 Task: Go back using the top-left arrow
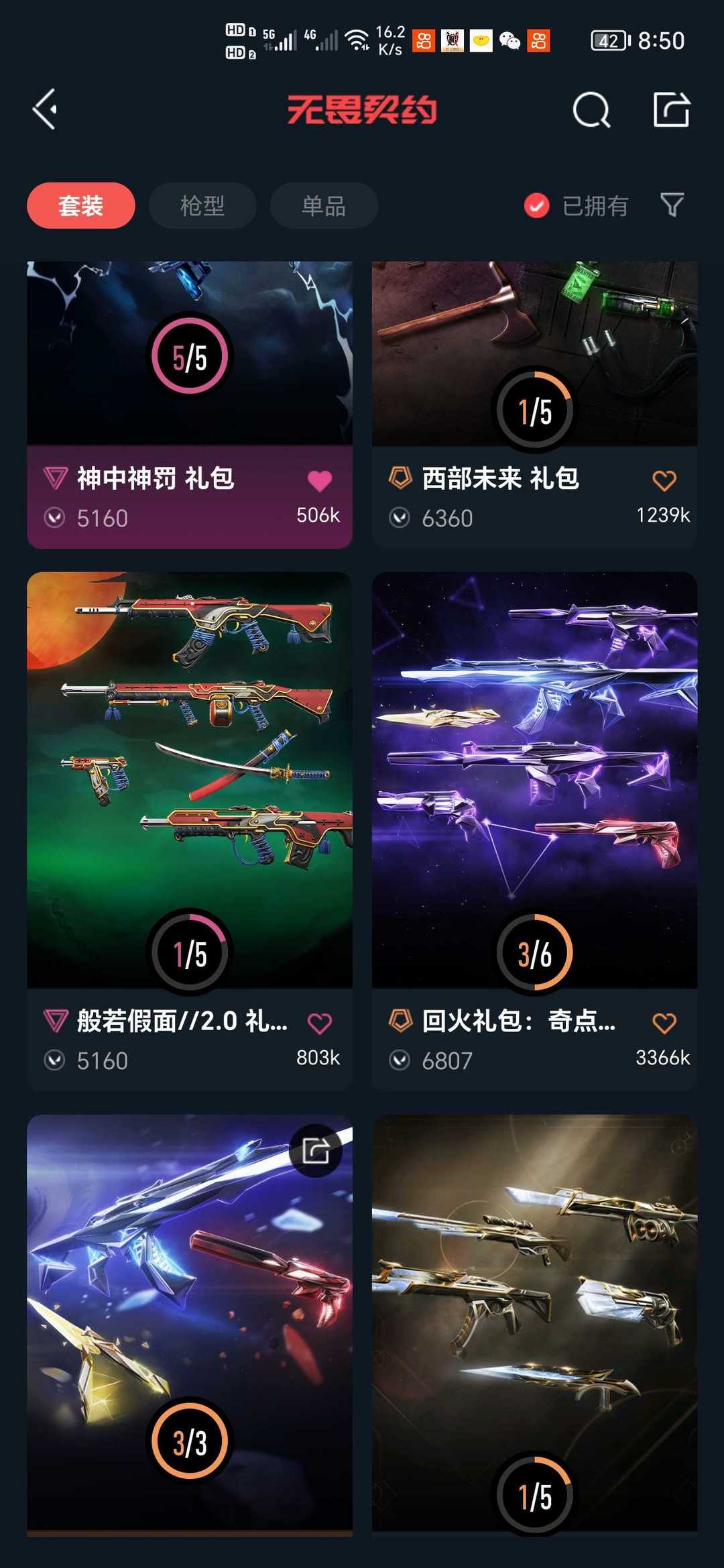(x=46, y=109)
